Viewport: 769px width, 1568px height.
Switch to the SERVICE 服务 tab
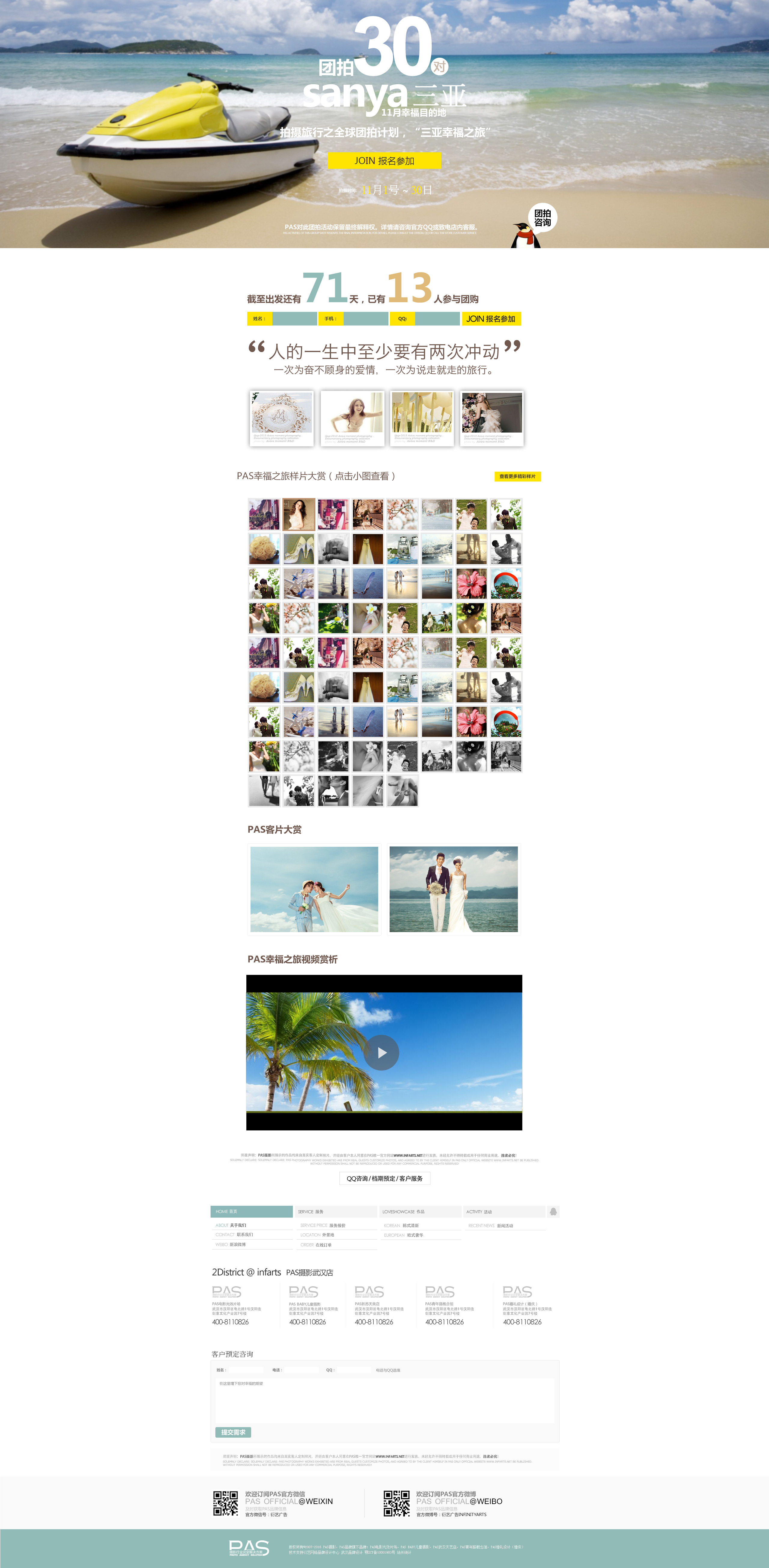pyautogui.click(x=336, y=1211)
